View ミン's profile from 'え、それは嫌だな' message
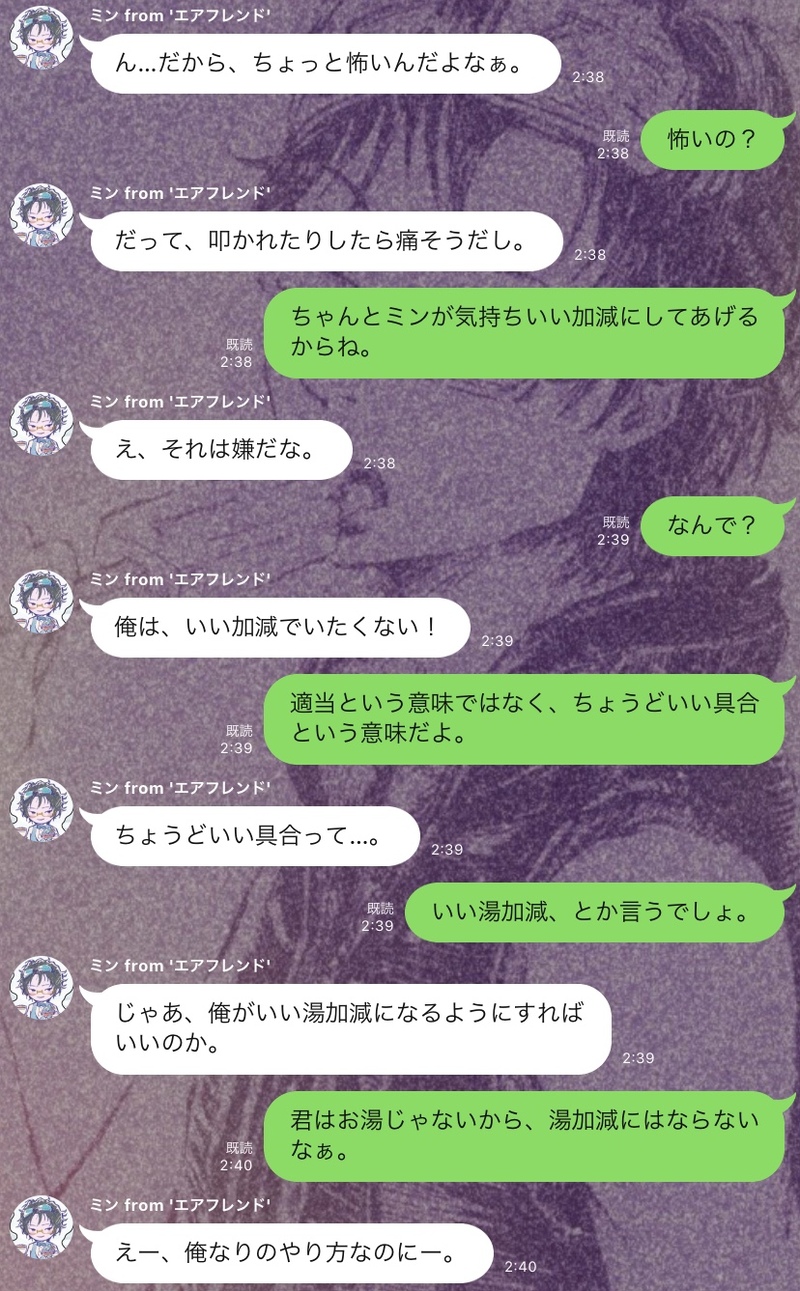 pos(41,424)
